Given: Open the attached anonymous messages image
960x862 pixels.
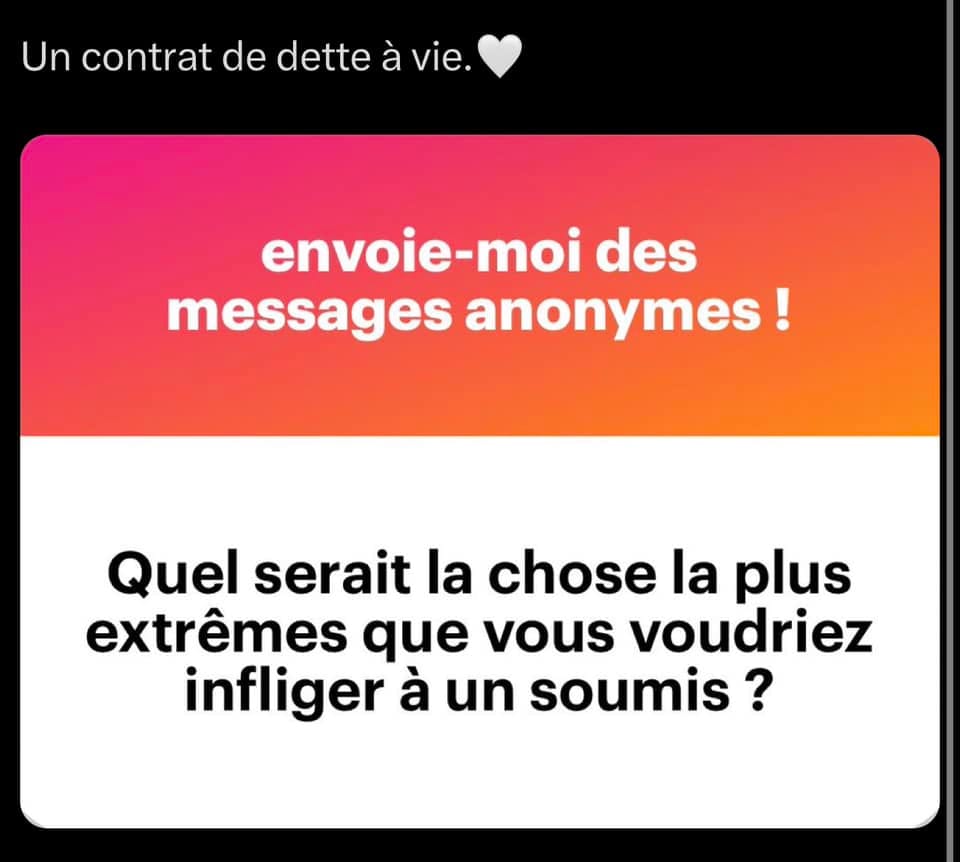Looking at the screenshot, I should [x=480, y=480].
